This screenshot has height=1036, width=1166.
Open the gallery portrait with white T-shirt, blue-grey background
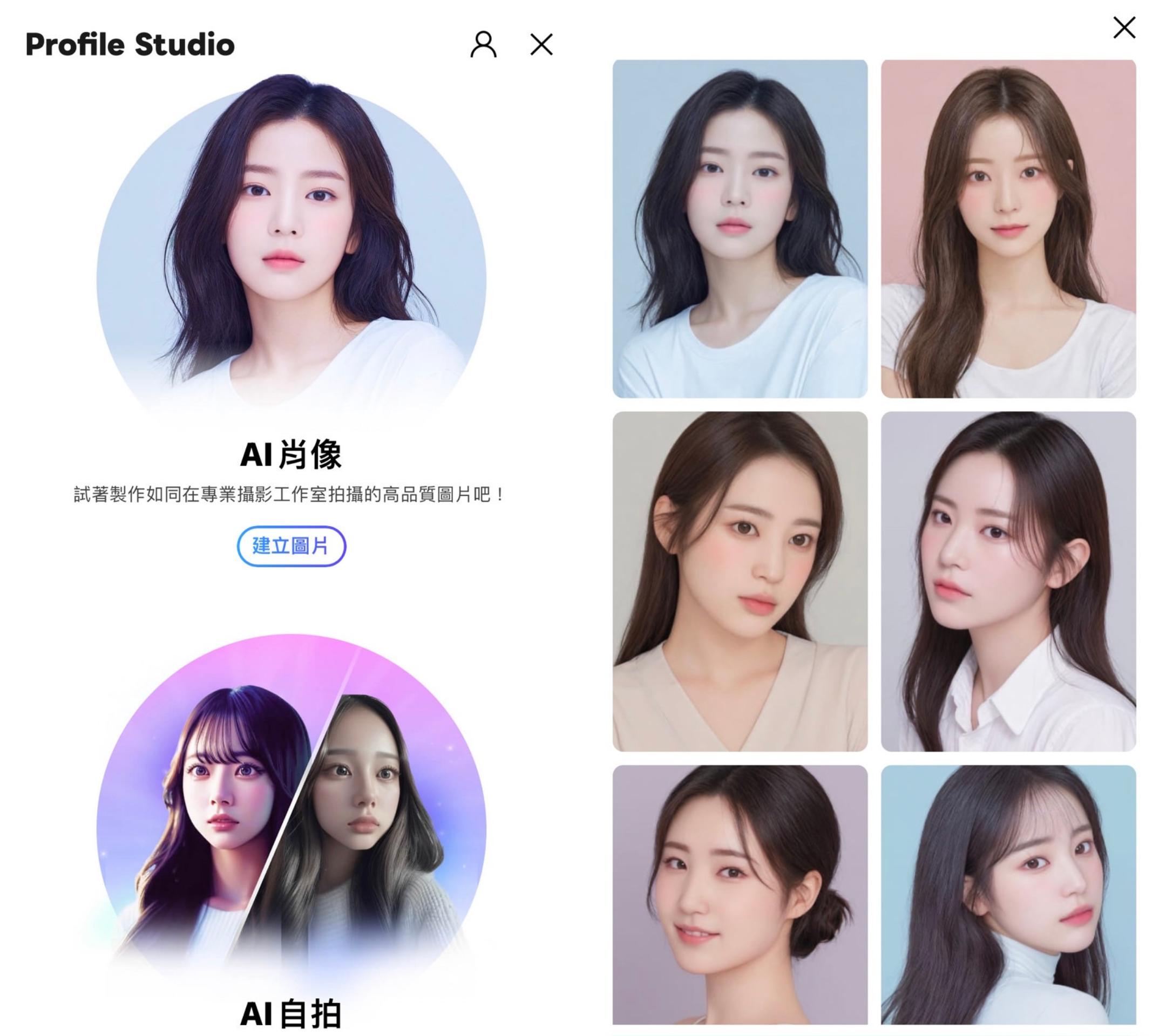coord(740,229)
